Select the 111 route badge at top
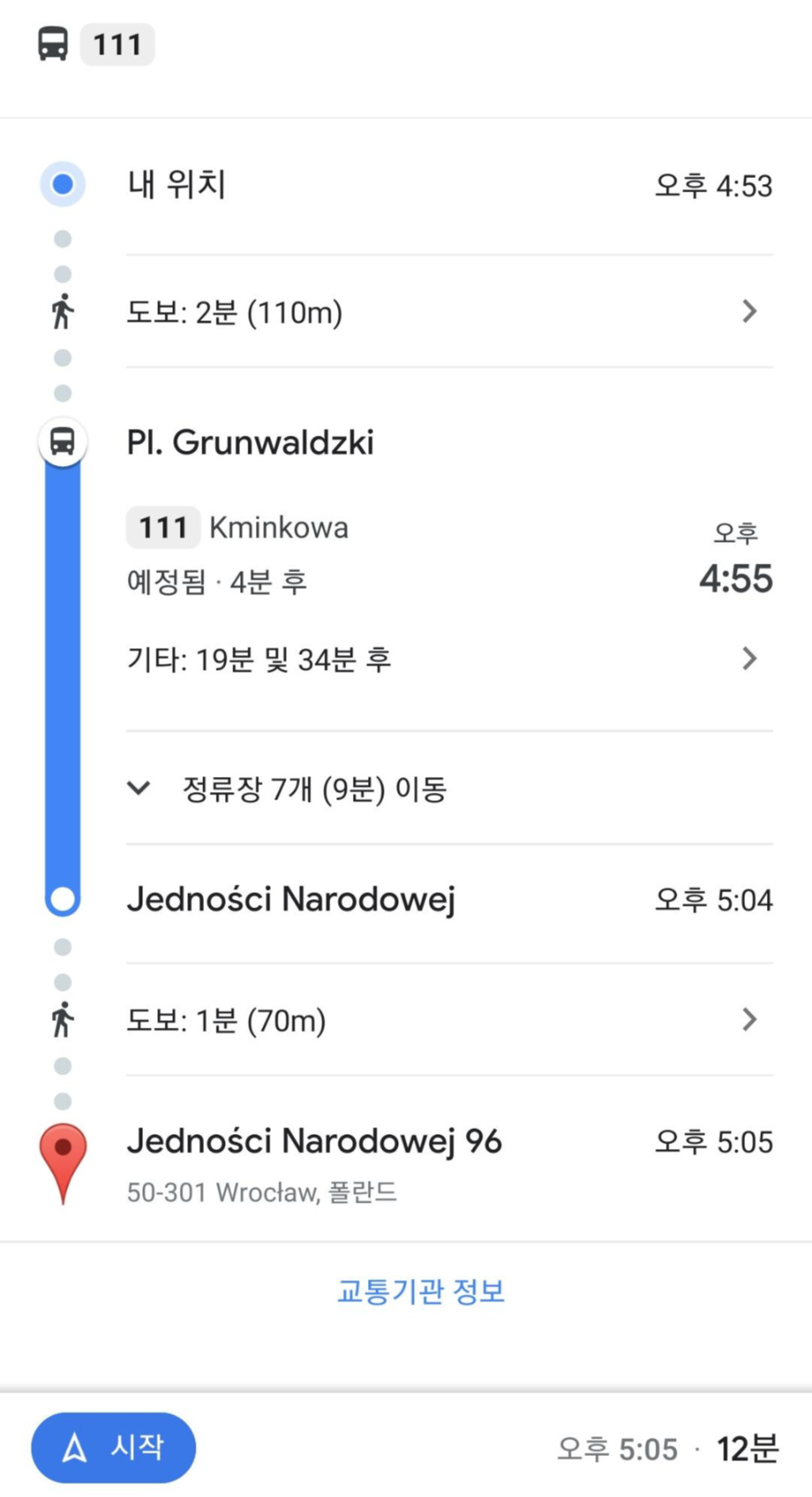Image resolution: width=812 pixels, height=1497 pixels. 117,44
